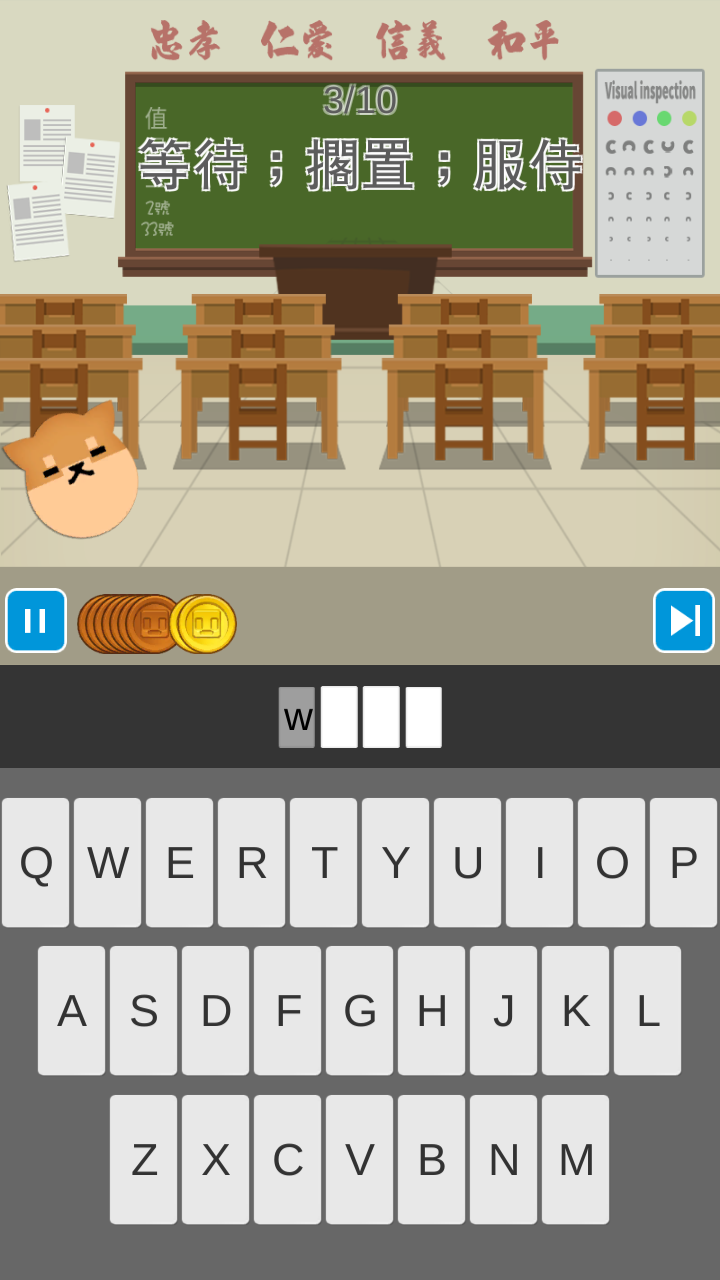Select the letter B key
Image resolution: width=720 pixels, height=1280 pixels.
[432, 1159]
